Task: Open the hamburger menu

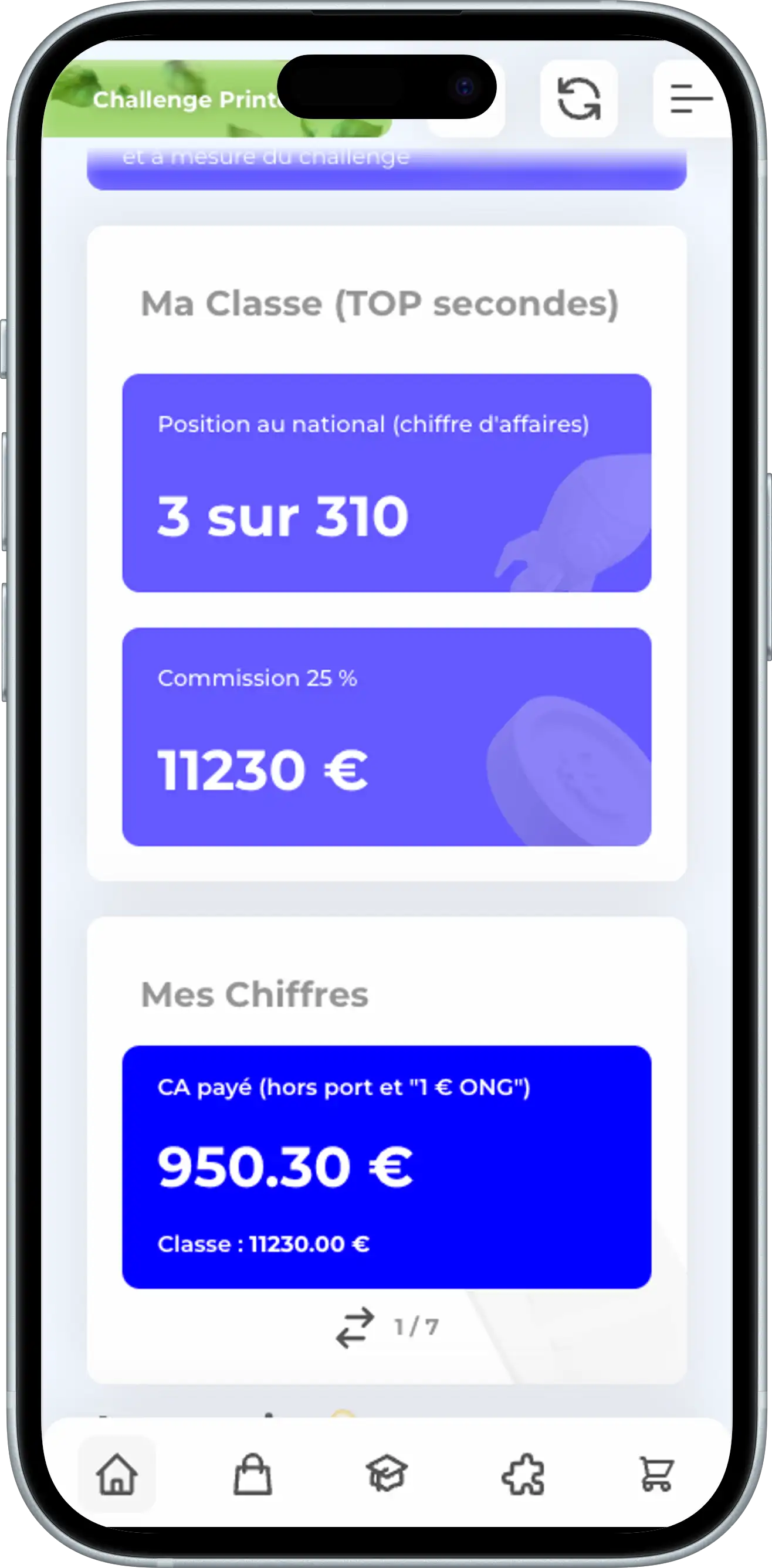Action: point(691,99)
